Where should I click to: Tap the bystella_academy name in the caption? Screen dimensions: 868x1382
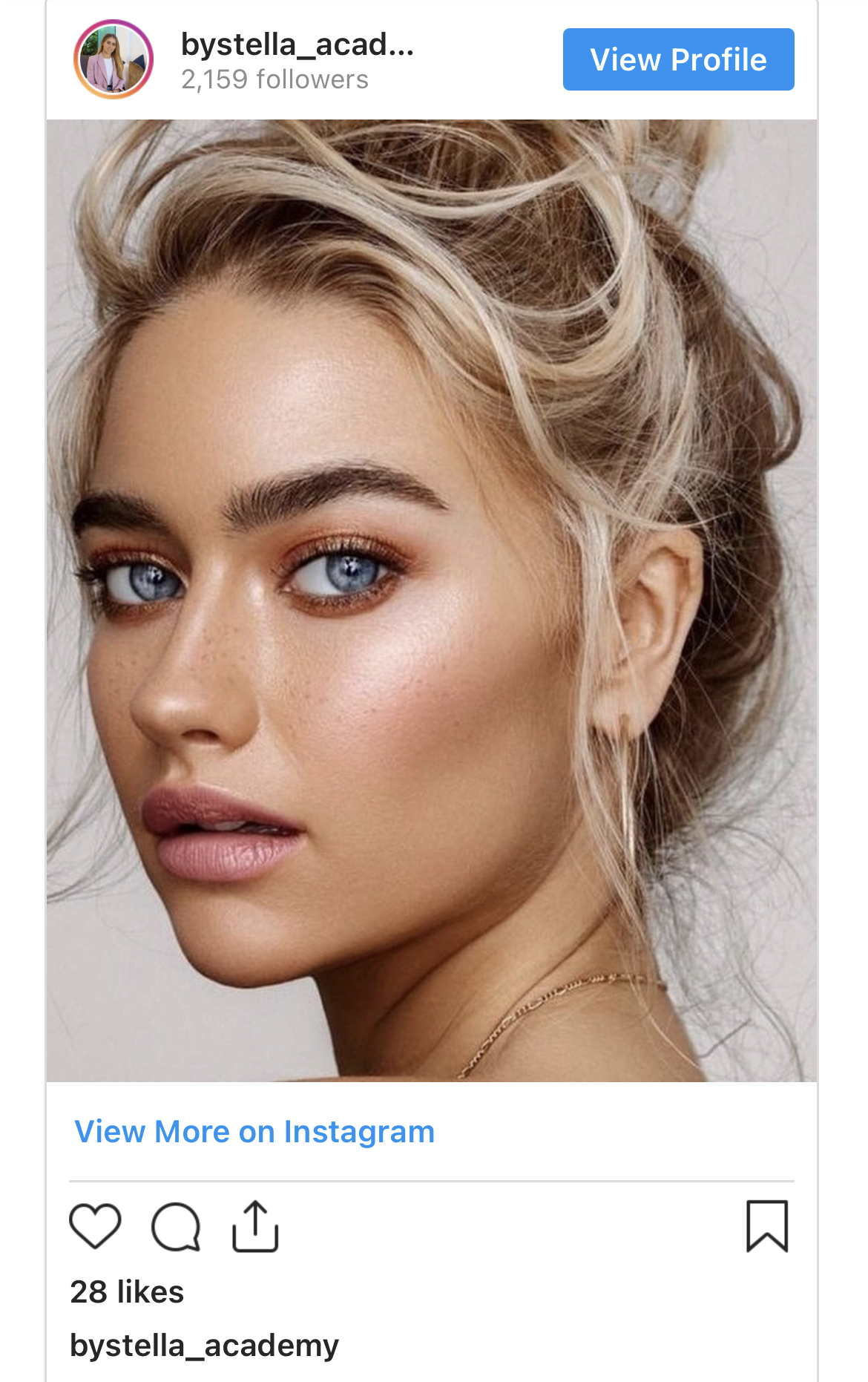coord(204,1346)
